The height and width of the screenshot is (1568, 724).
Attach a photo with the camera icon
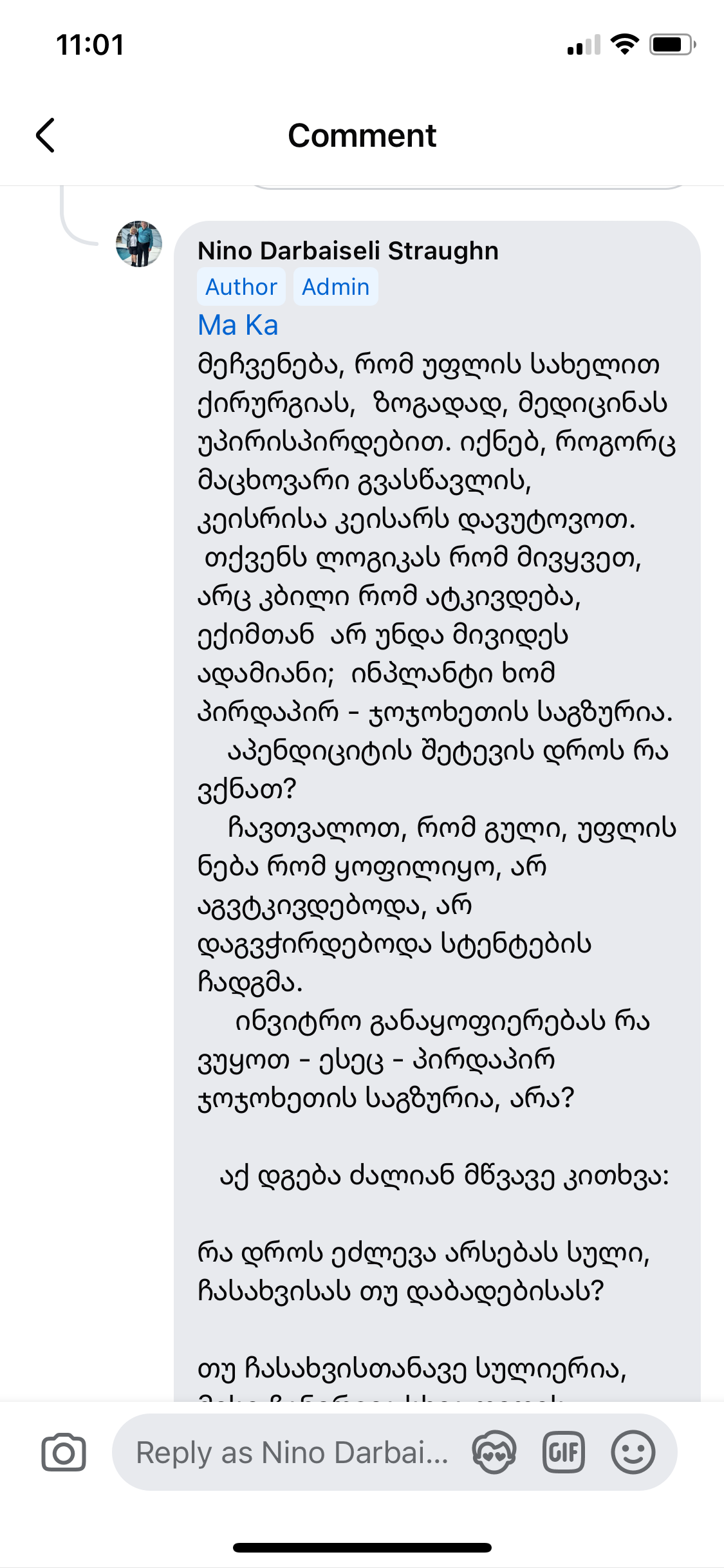pyautogui.click(x=63, y=1452)
